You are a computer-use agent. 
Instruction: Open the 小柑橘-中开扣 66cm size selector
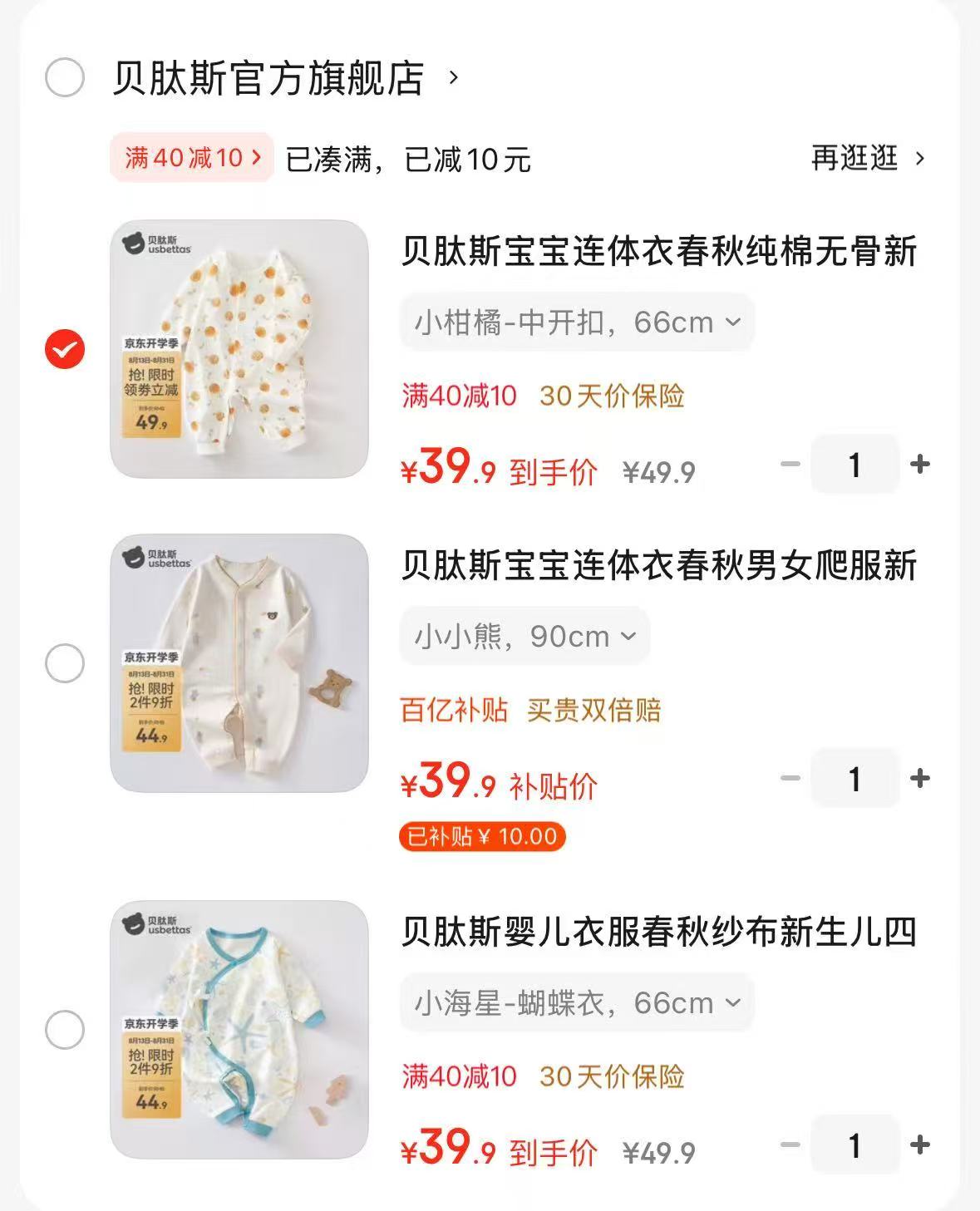click(x=576, y=322)
